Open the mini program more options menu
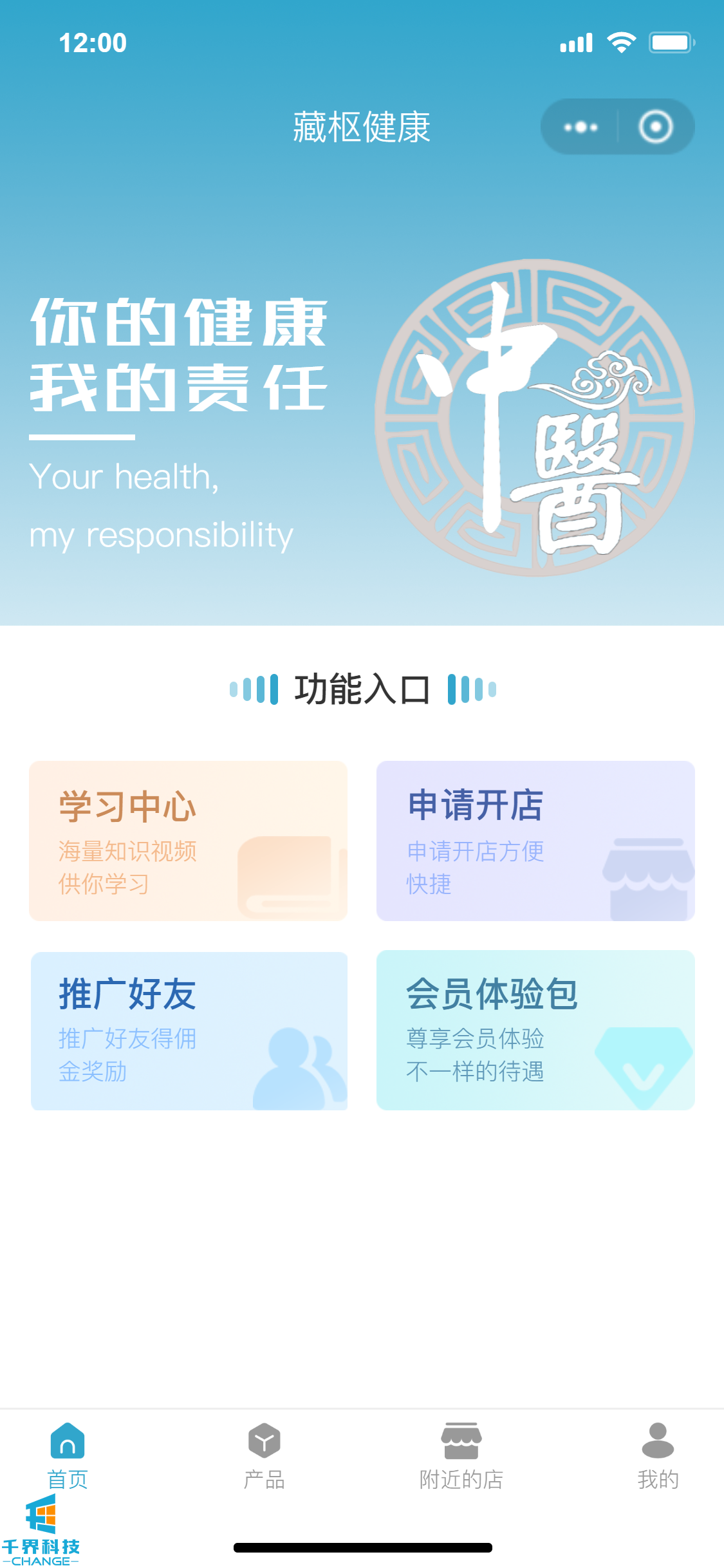724x1568 pixels. coord(580,127)
